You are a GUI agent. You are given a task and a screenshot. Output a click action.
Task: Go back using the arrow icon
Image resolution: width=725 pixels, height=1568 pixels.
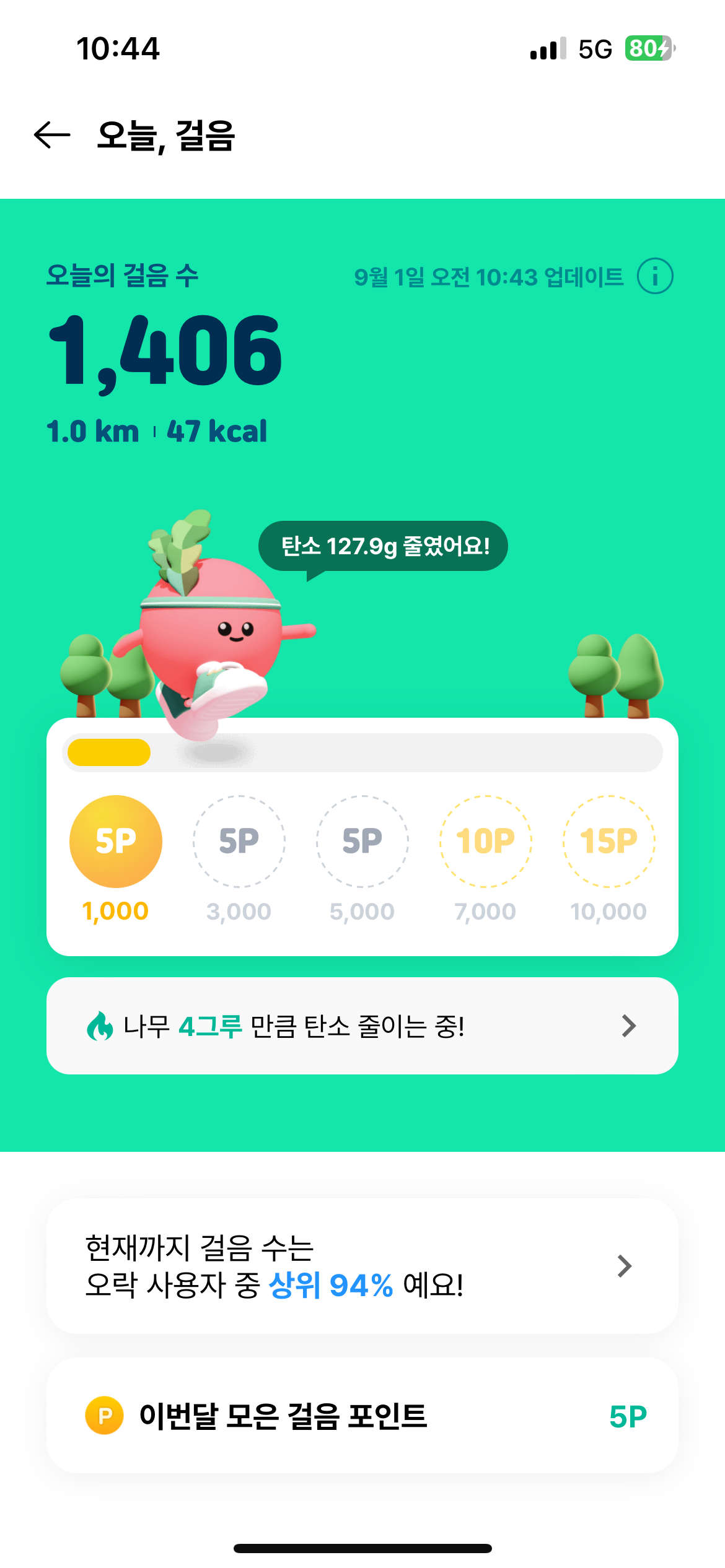coord(52,135)
